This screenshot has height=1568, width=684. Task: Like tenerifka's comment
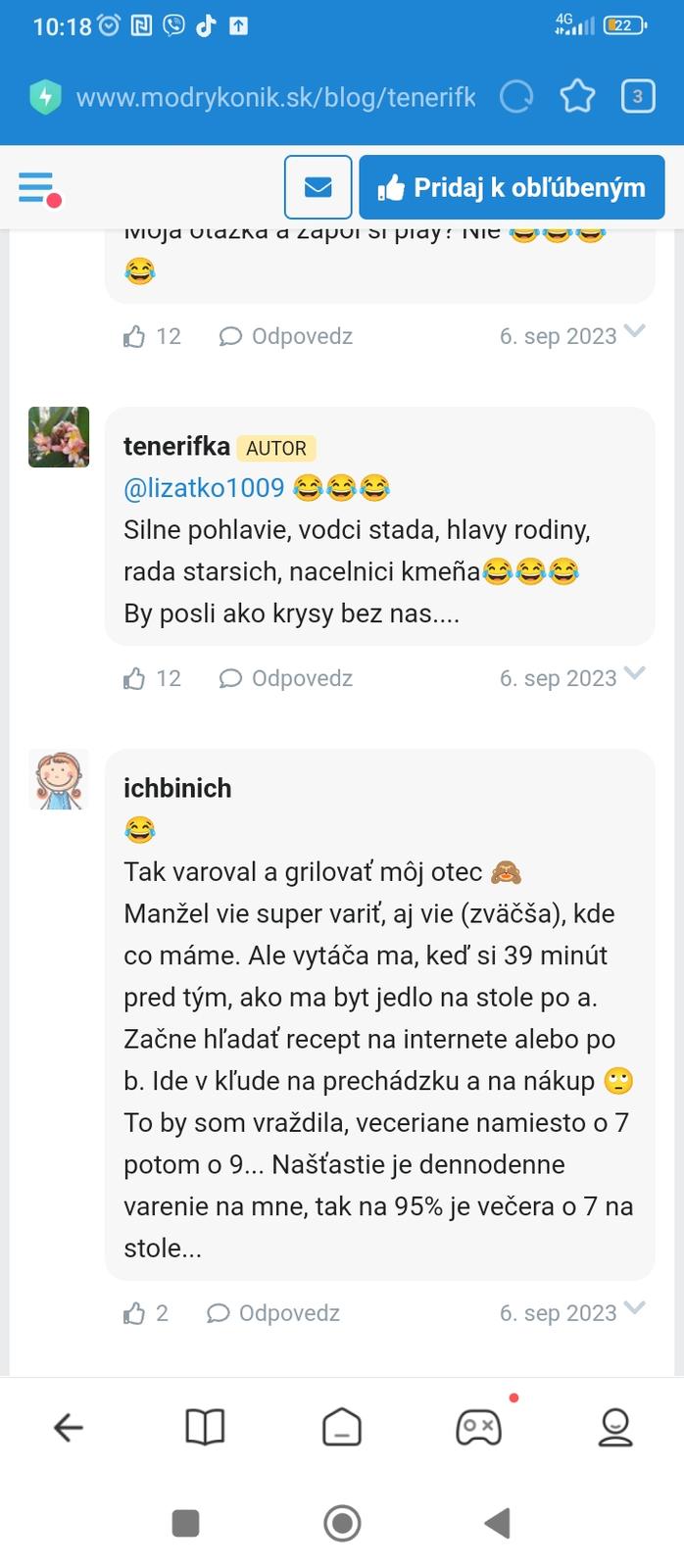[134, 678]
